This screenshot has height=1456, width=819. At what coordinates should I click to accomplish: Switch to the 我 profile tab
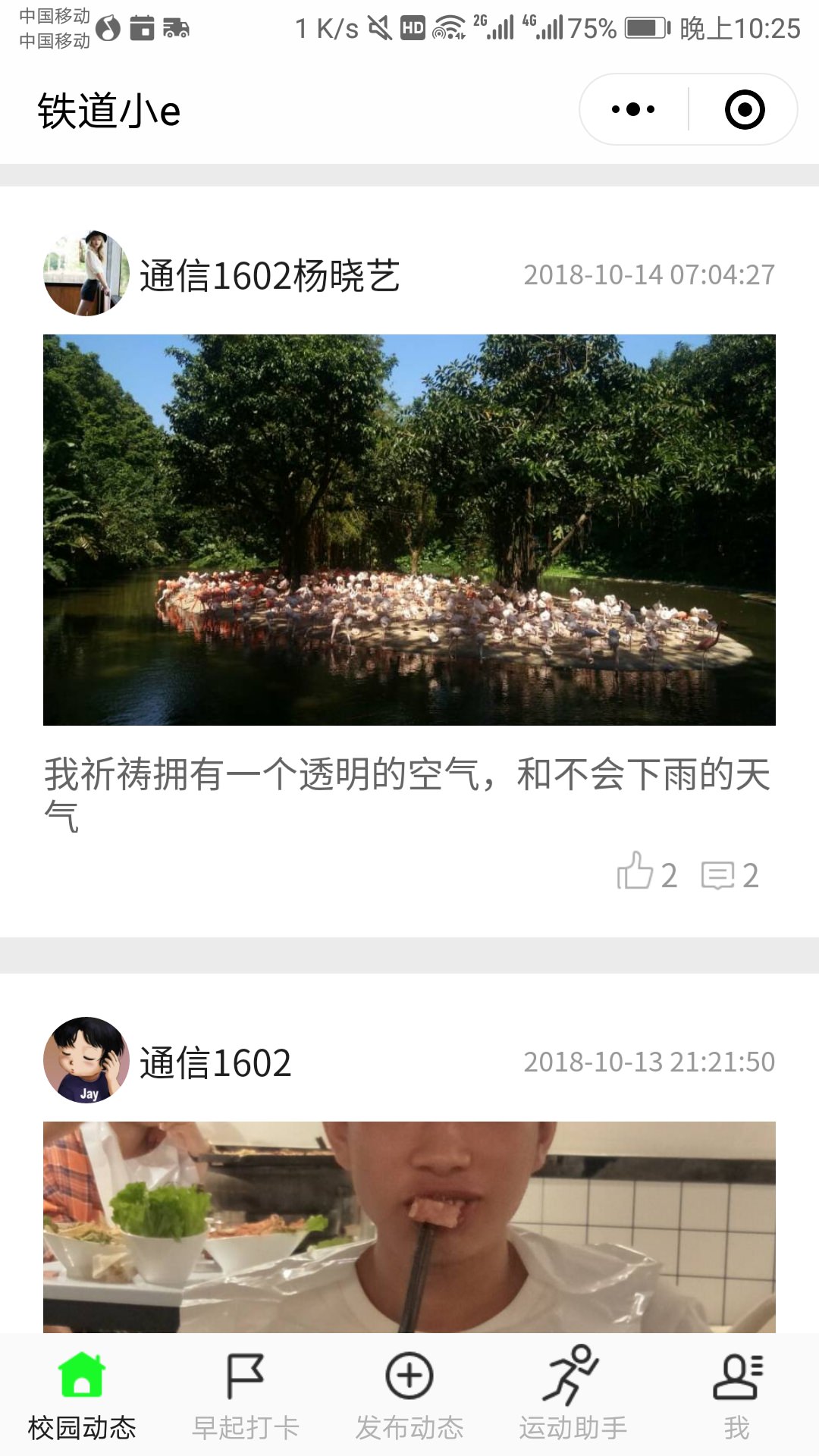tap(736, 1395)
